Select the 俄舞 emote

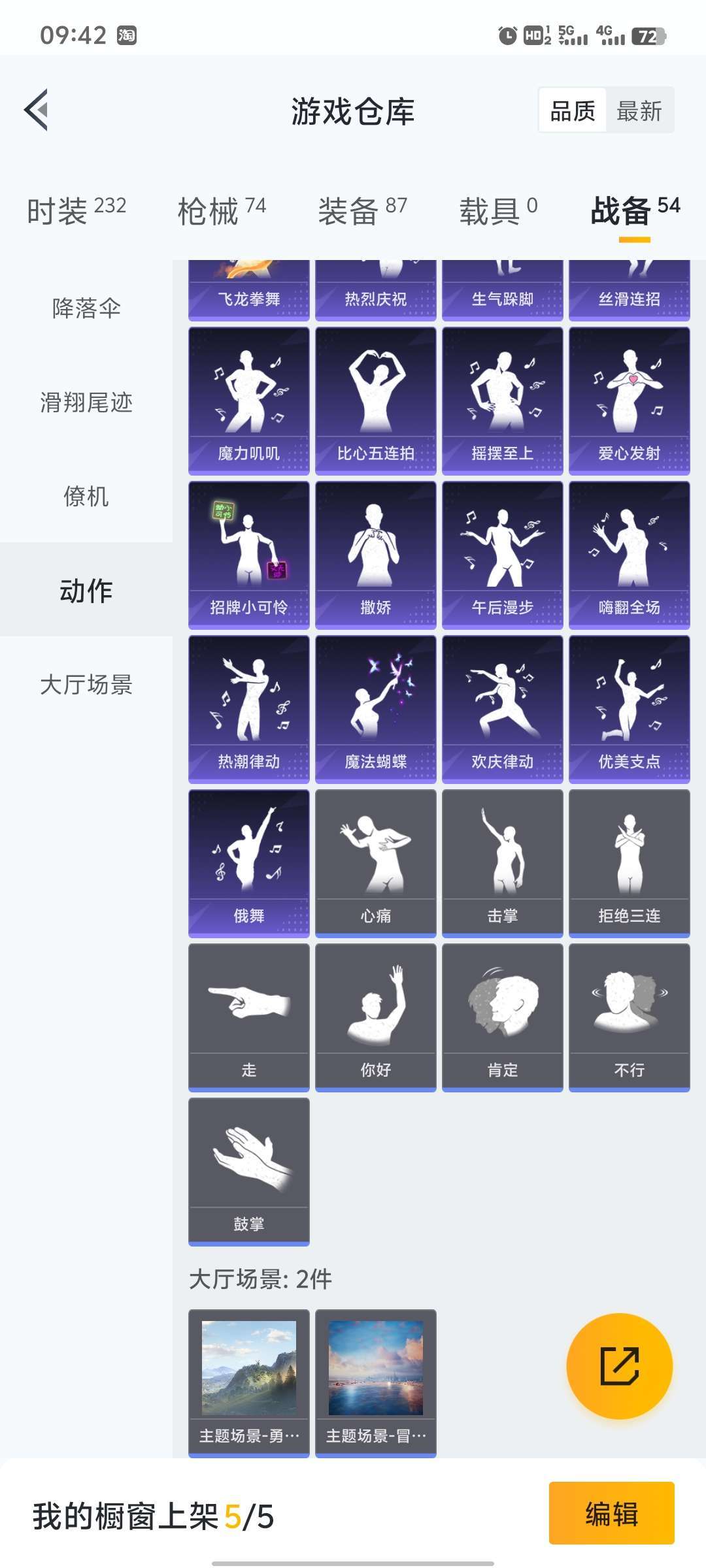248,864
